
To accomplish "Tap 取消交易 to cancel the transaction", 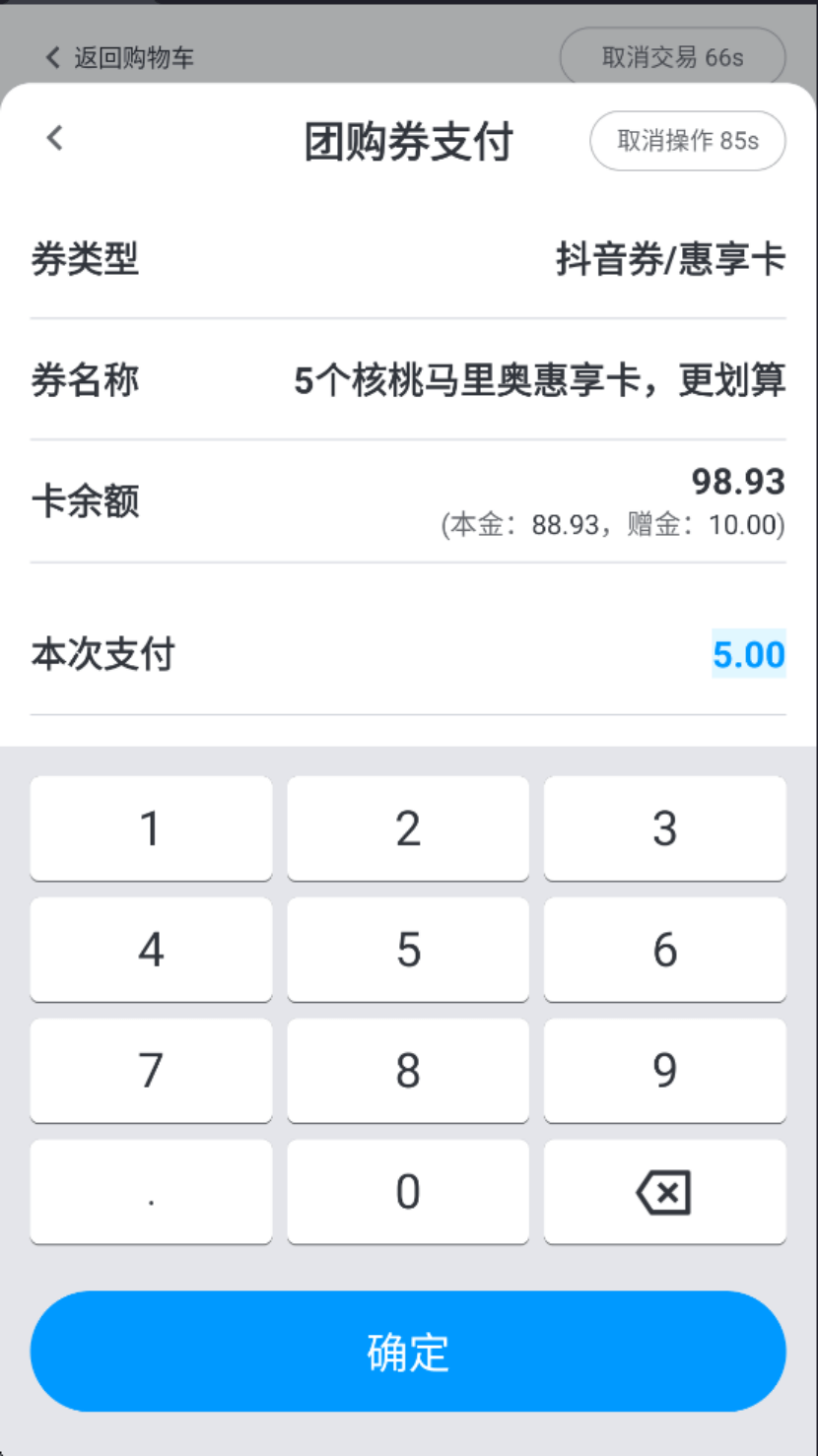I will [x=672, y=57].
